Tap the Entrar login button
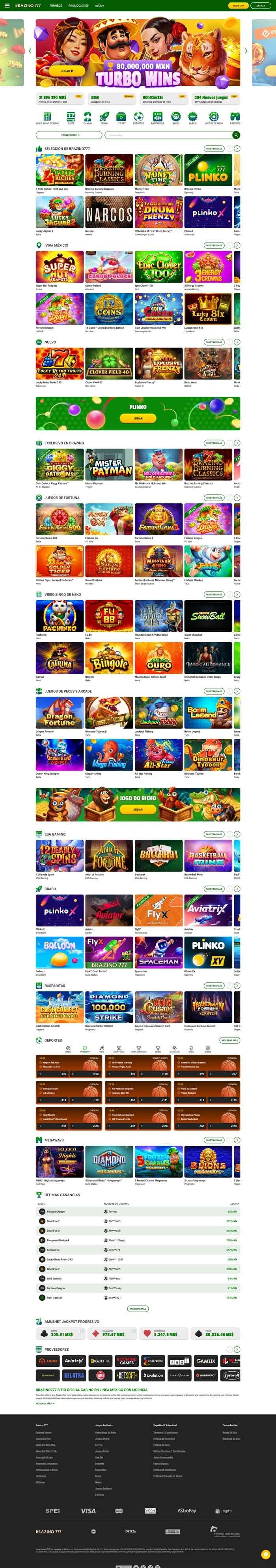 click(261, 6)
